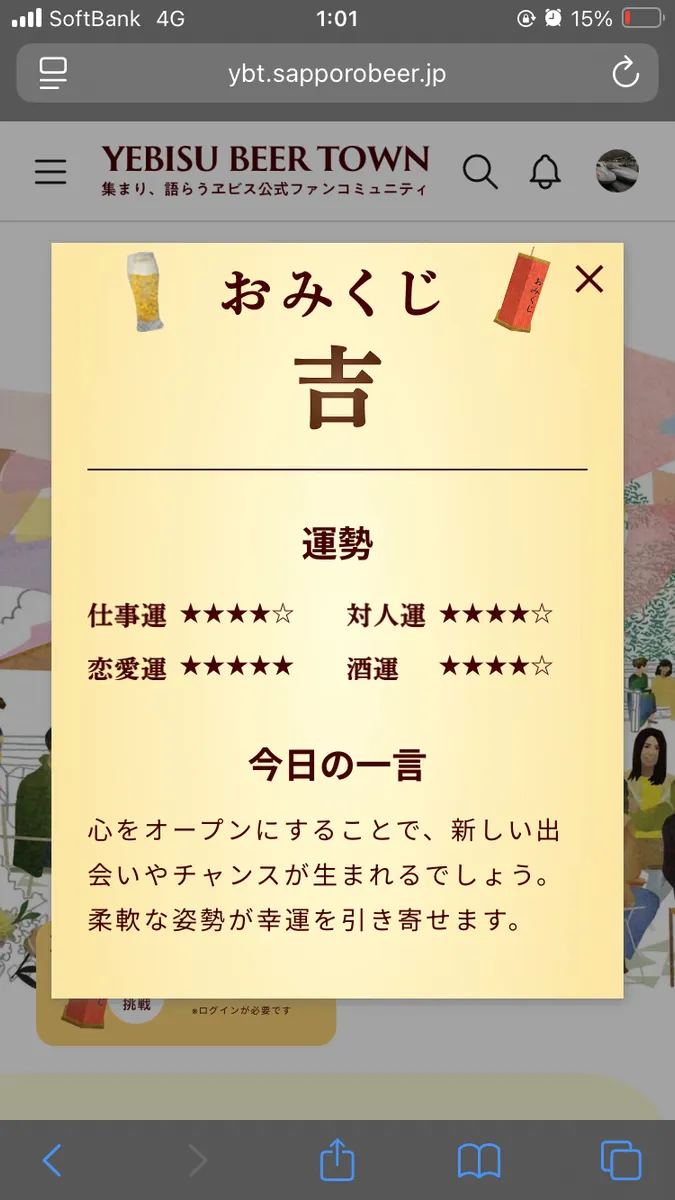Image resolution: width=675 pixels, height=1200 pixels.
Task: Open the notifications bell
Action: (545, 172)
